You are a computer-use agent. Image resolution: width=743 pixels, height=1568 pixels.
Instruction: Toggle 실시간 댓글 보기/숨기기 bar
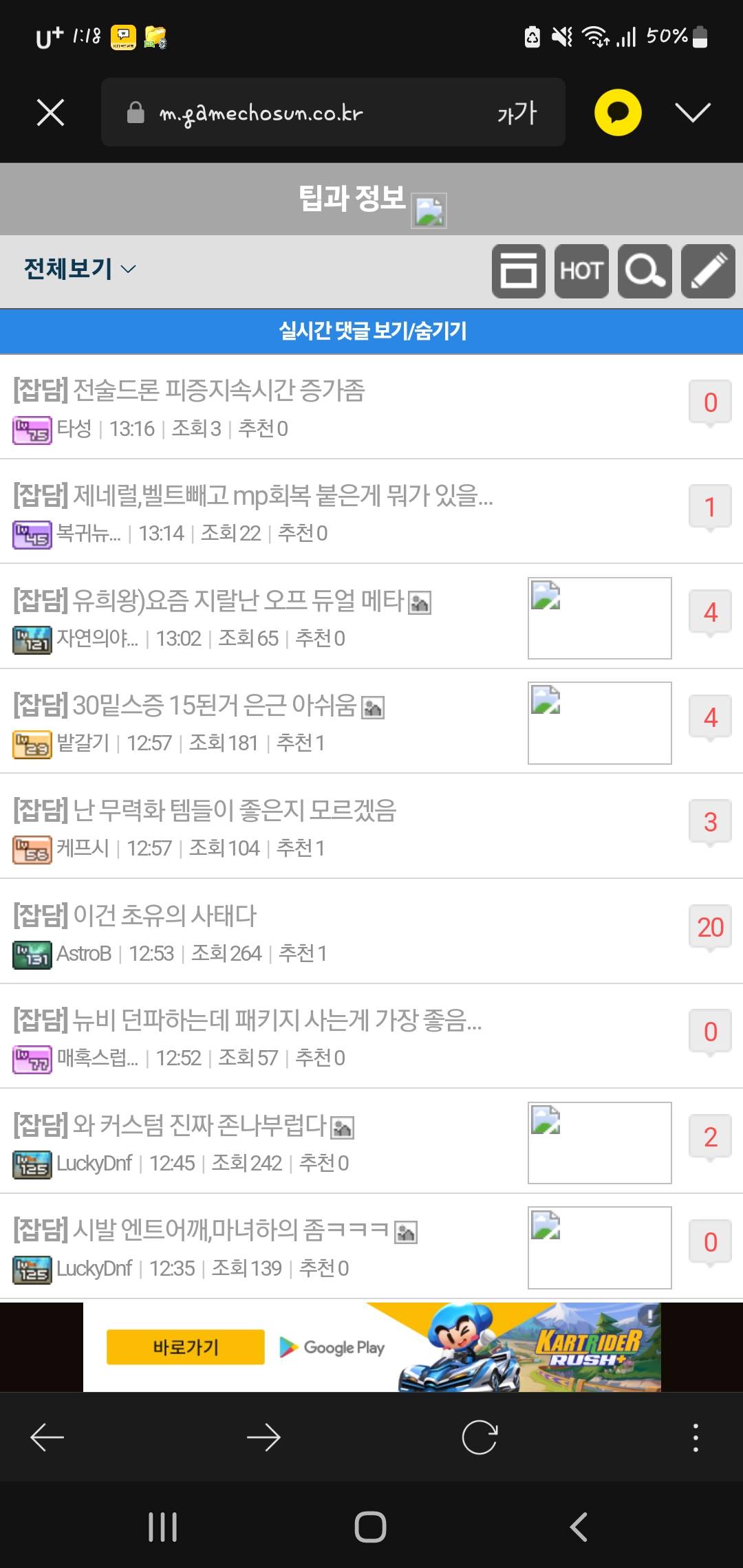(371, 331)
